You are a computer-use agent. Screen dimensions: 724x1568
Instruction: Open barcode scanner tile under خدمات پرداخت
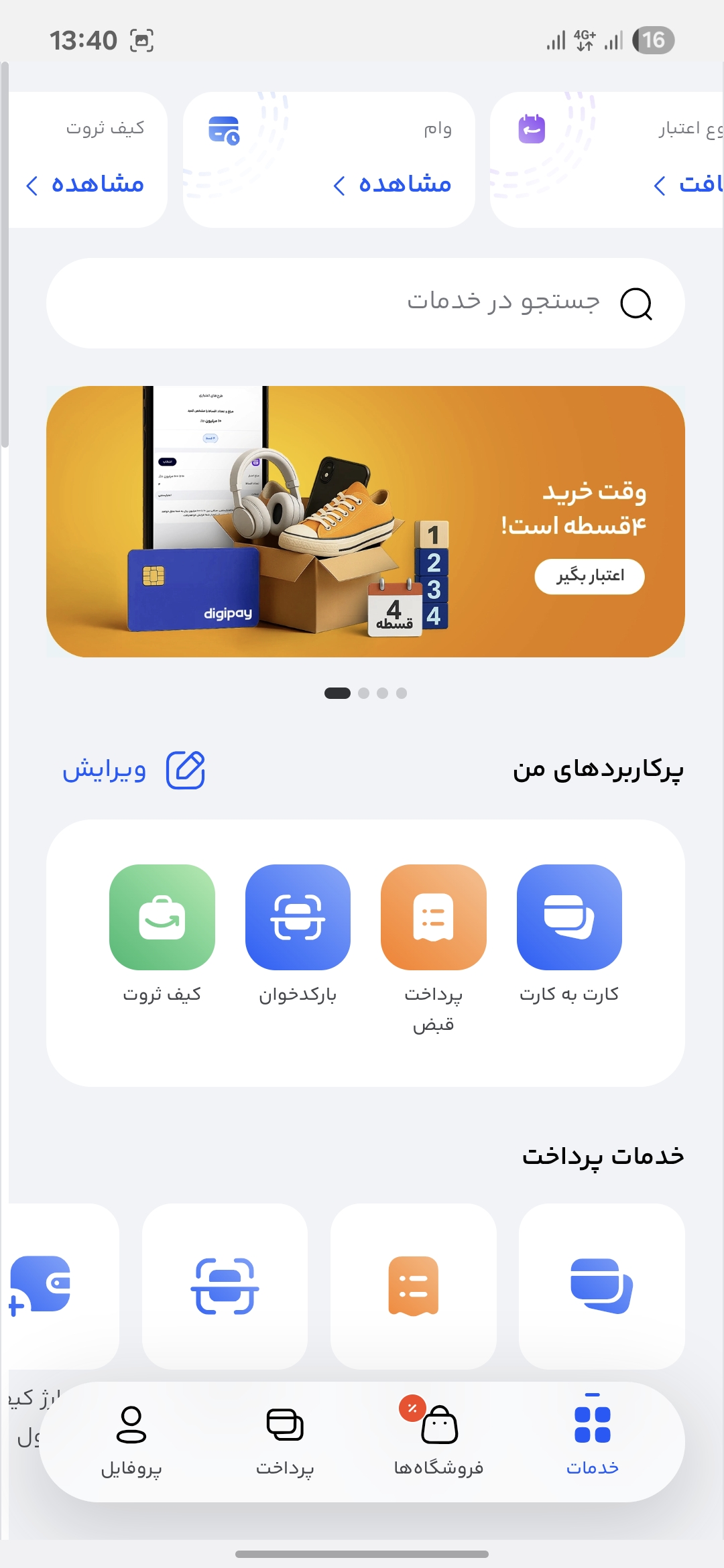[225, 1286]
